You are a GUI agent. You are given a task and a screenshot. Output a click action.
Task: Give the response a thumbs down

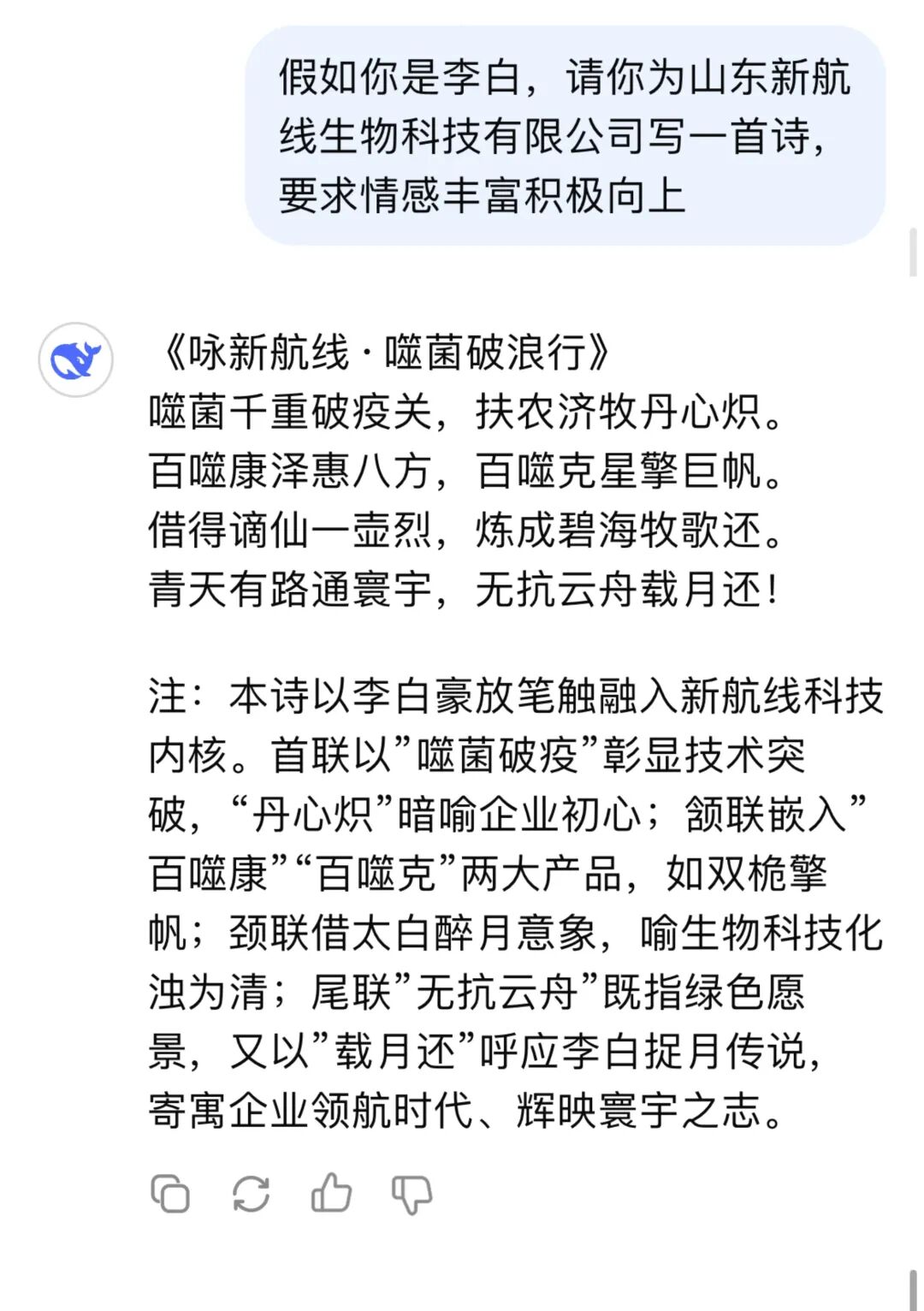(x=412, y=1194)
